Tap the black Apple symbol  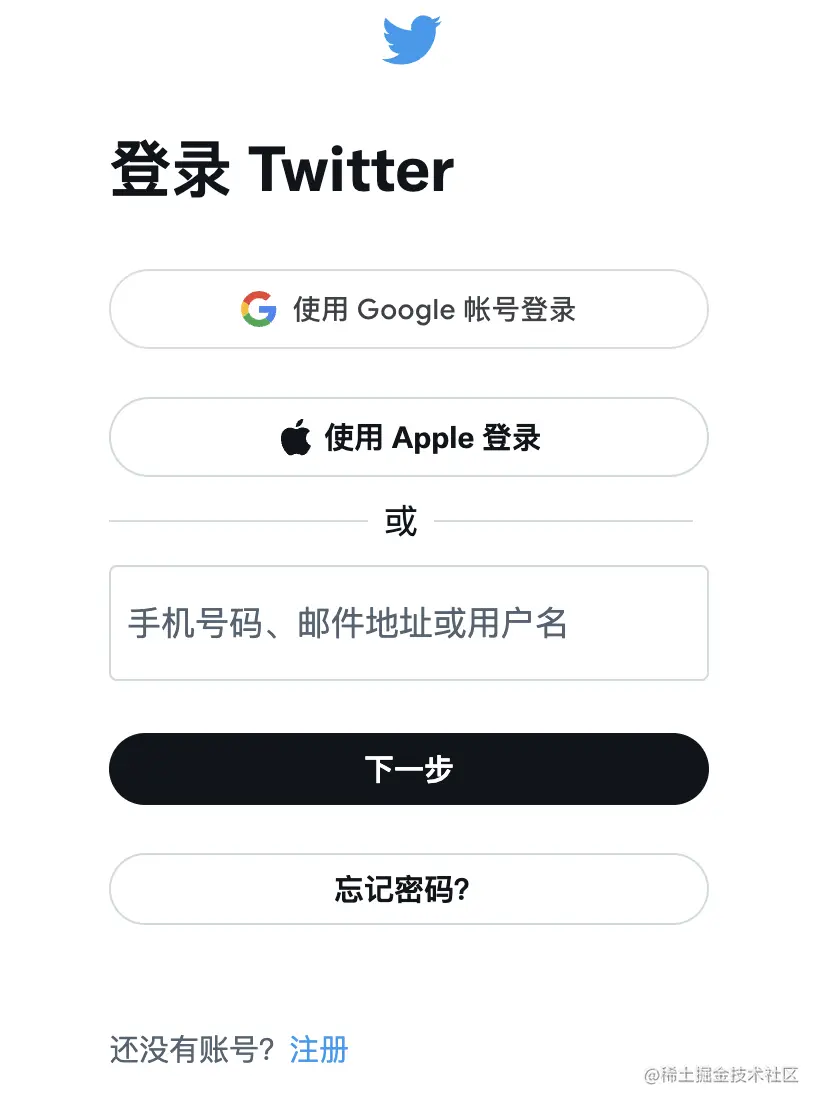pos(297,437)
